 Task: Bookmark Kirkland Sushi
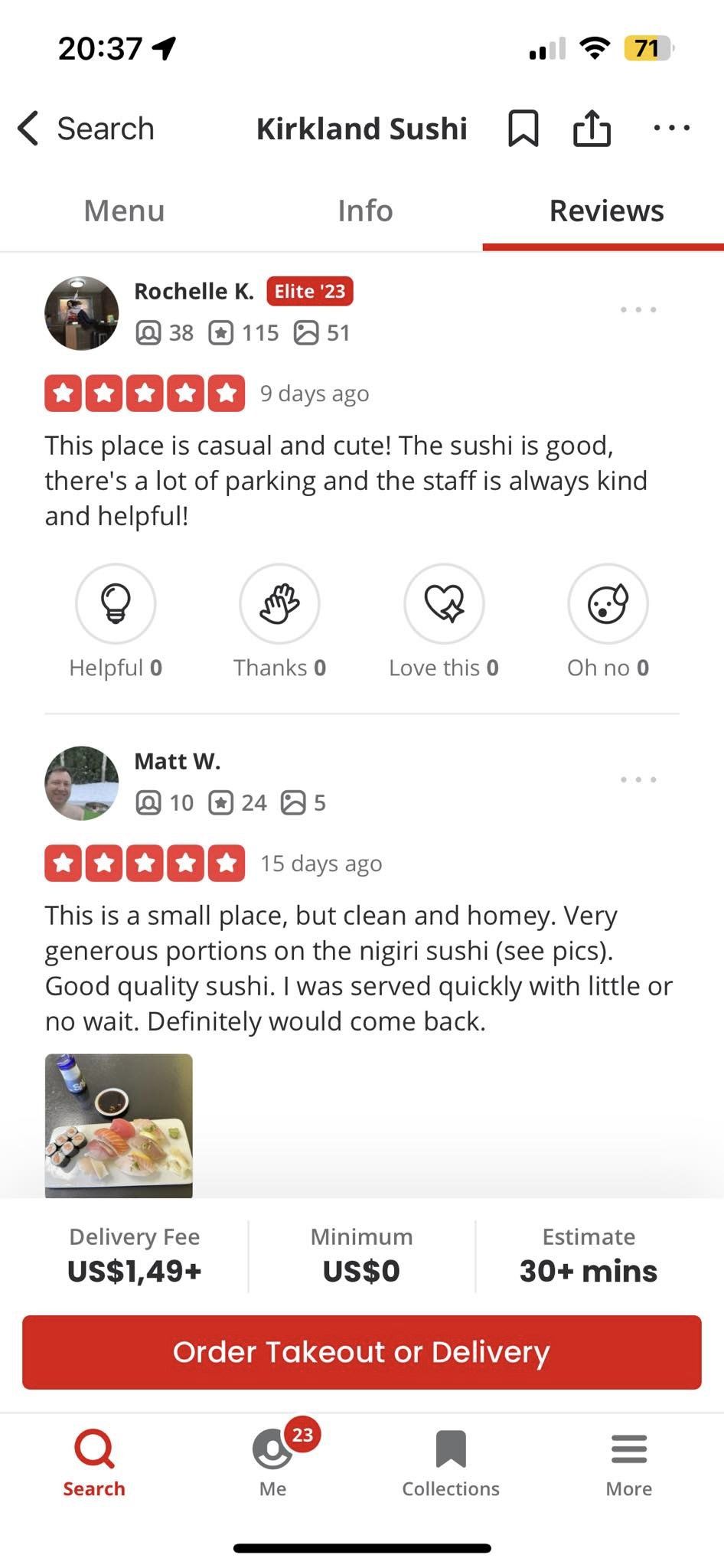click(523, 128)
